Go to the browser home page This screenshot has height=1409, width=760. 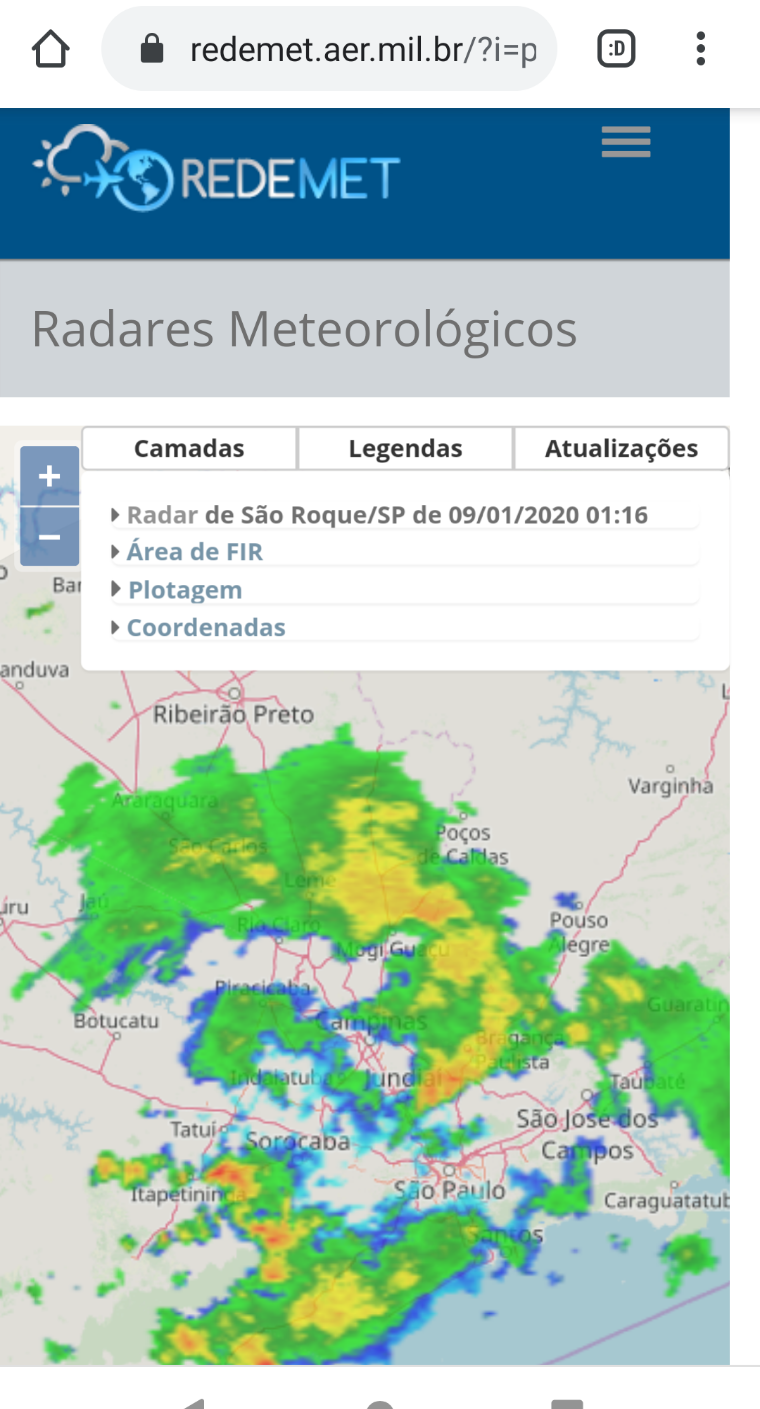point(50,48)
